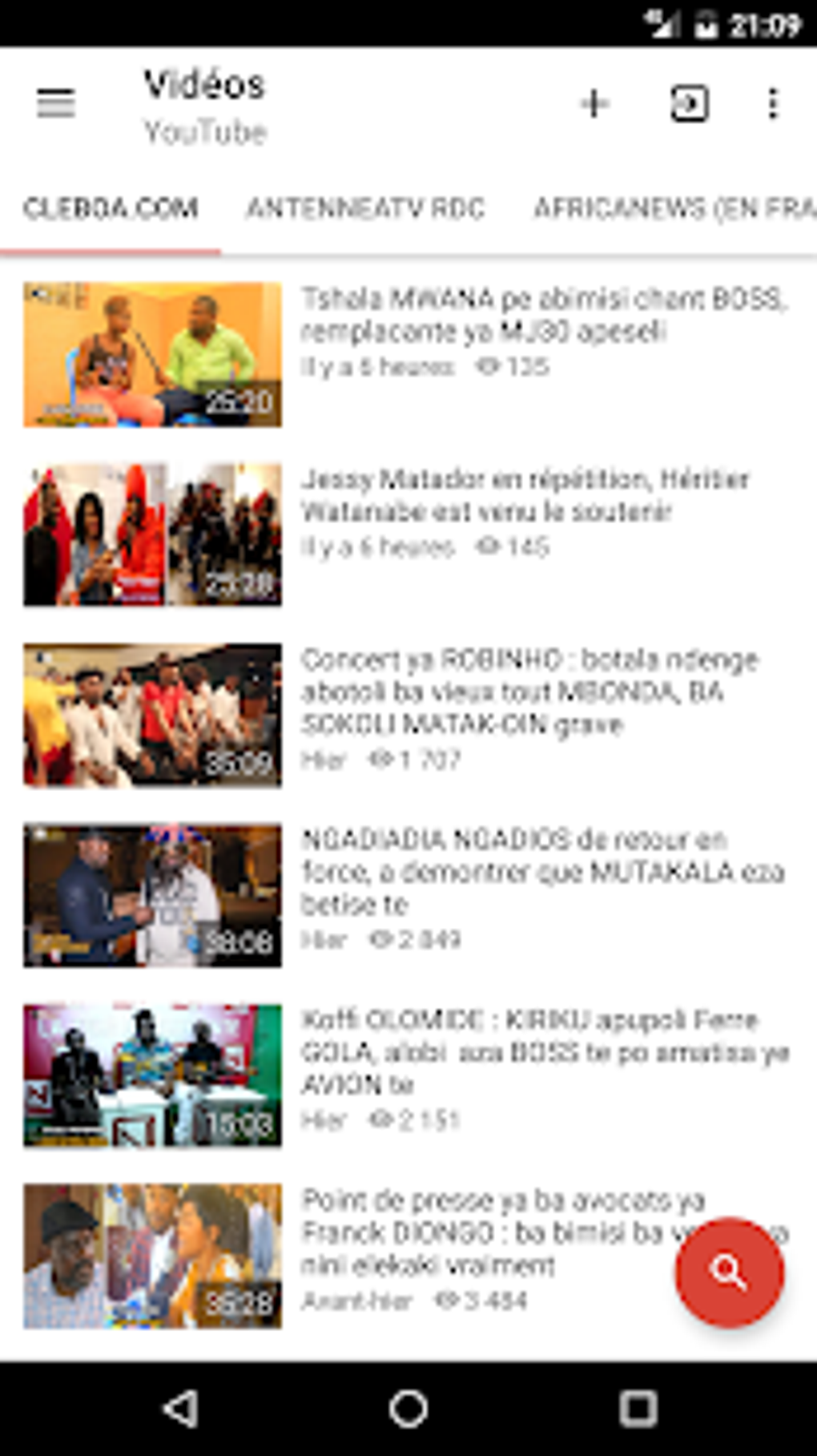Viewport: 817px width, 1456px height.
Task: Watch the Concert ya ROBINHO video
Action: [x=408, y=715]
